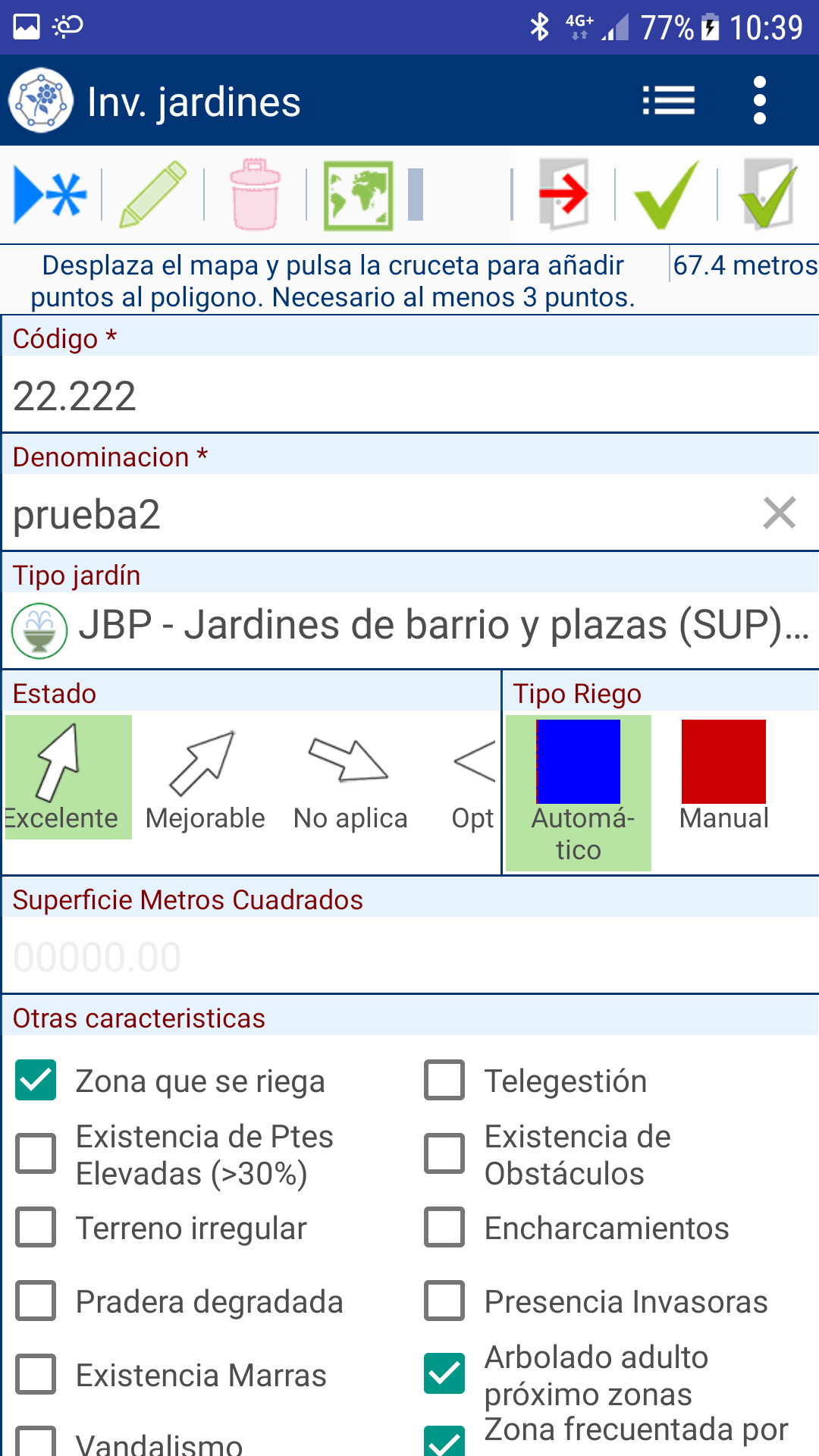The image size is (819, 1456).
Task: Open the map toolbar icon
Action: click(358, 195)
